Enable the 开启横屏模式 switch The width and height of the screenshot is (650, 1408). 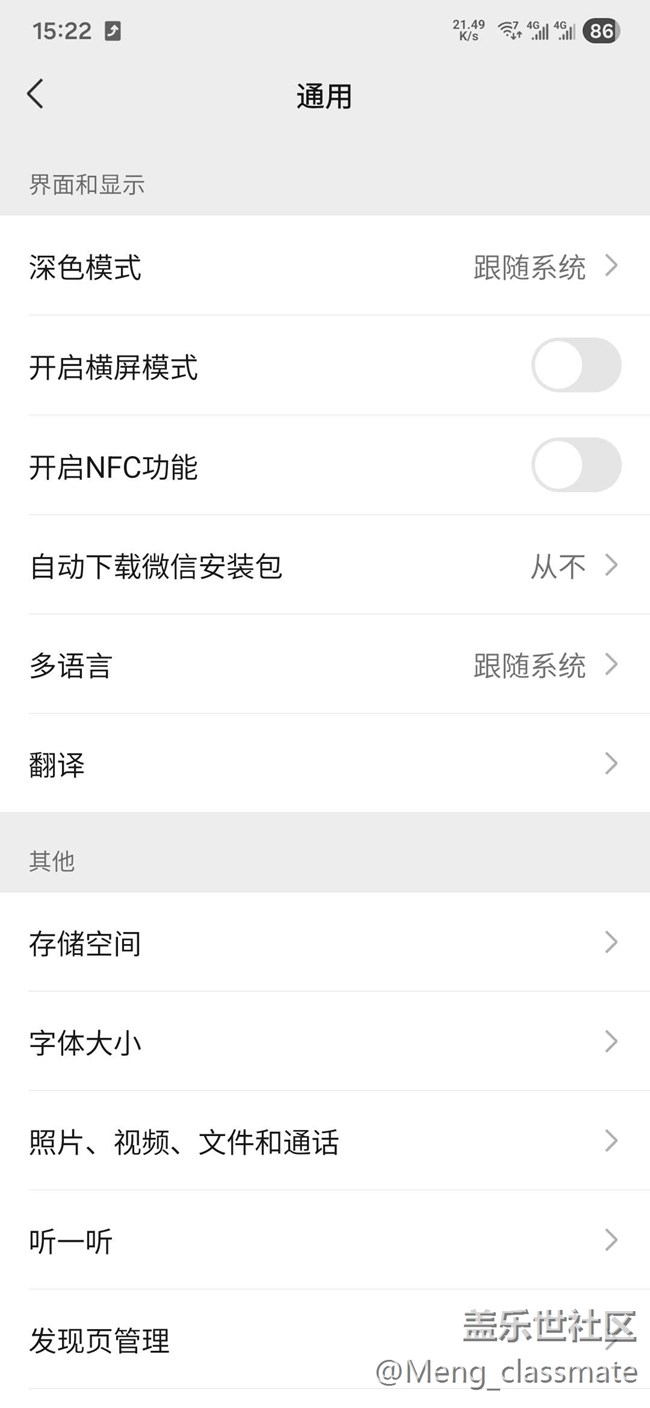click(575, 366)
